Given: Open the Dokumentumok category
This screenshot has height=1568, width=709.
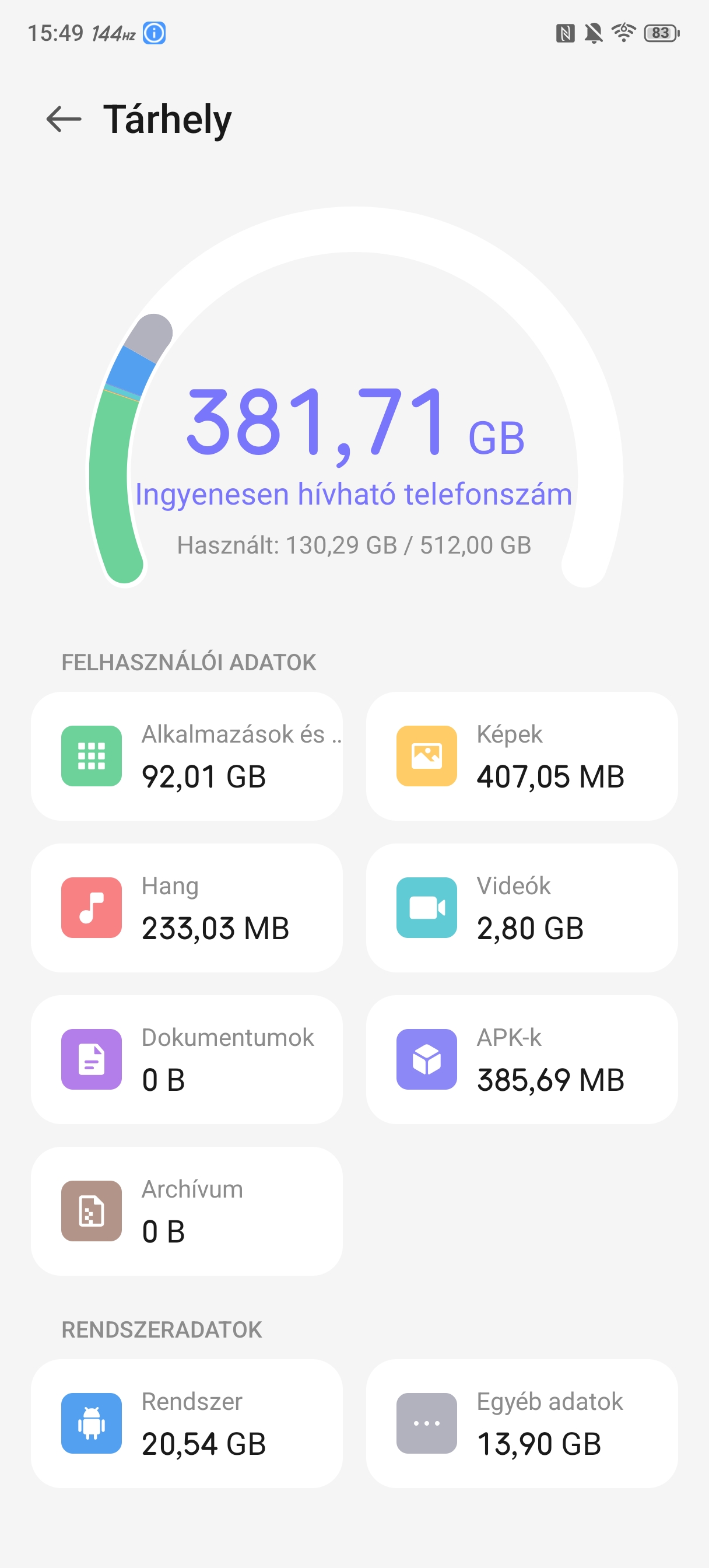Looking at the screenshot, I should [187, 1059].
